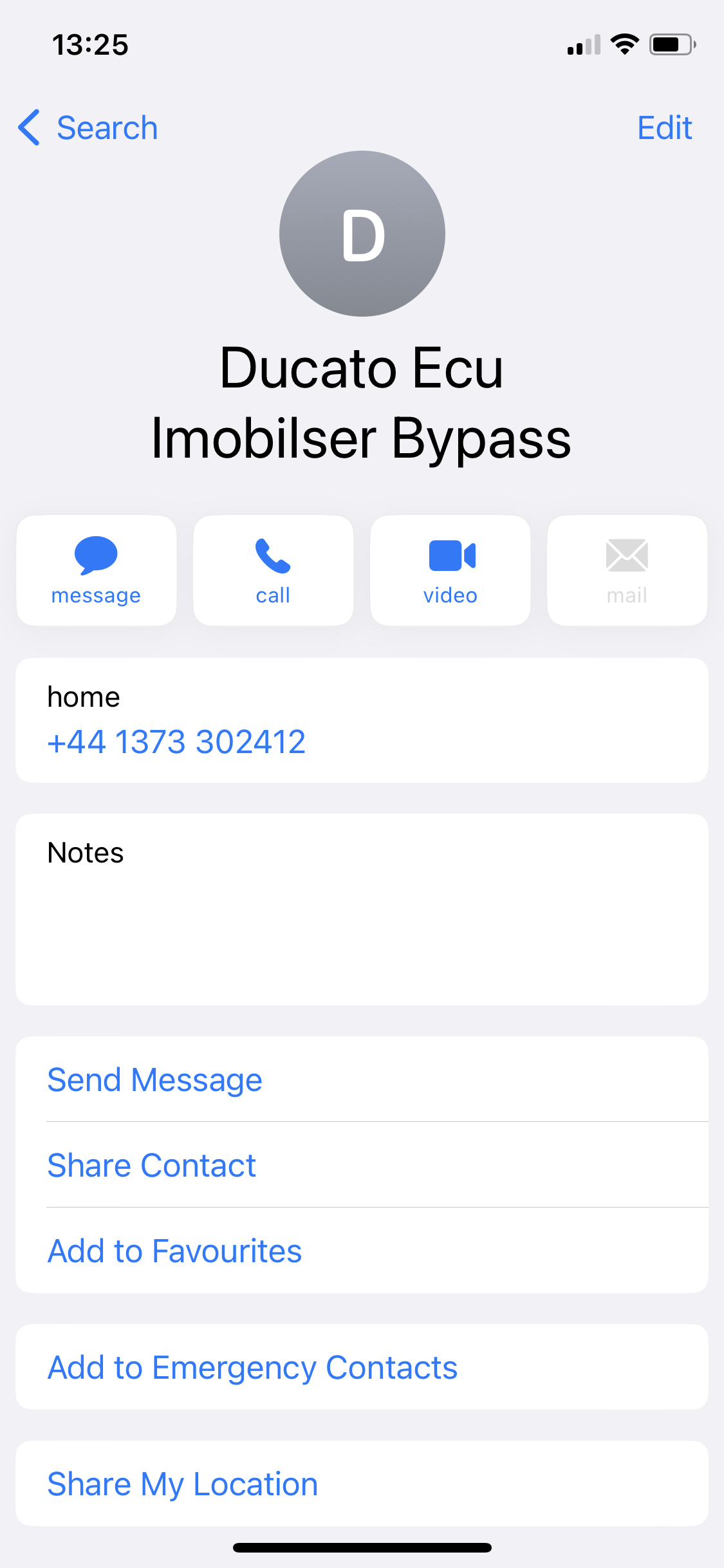Image resolution: width=724 pixels, height=1568 pixels.
Task: Choose Share Contact
Action: 362,1165
